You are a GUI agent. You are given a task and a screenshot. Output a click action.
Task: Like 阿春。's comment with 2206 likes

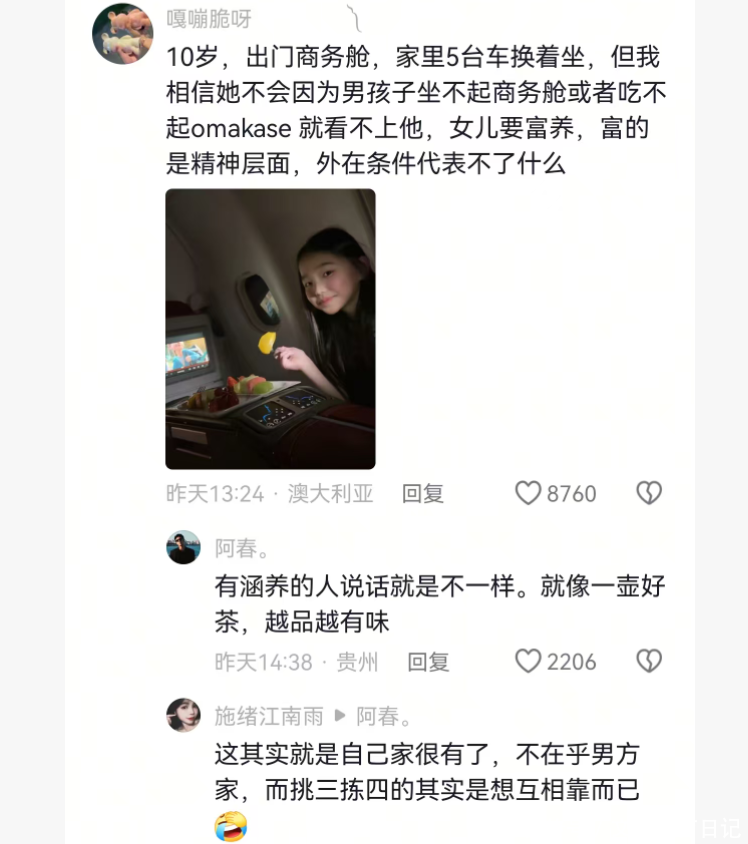coord(528,661)
